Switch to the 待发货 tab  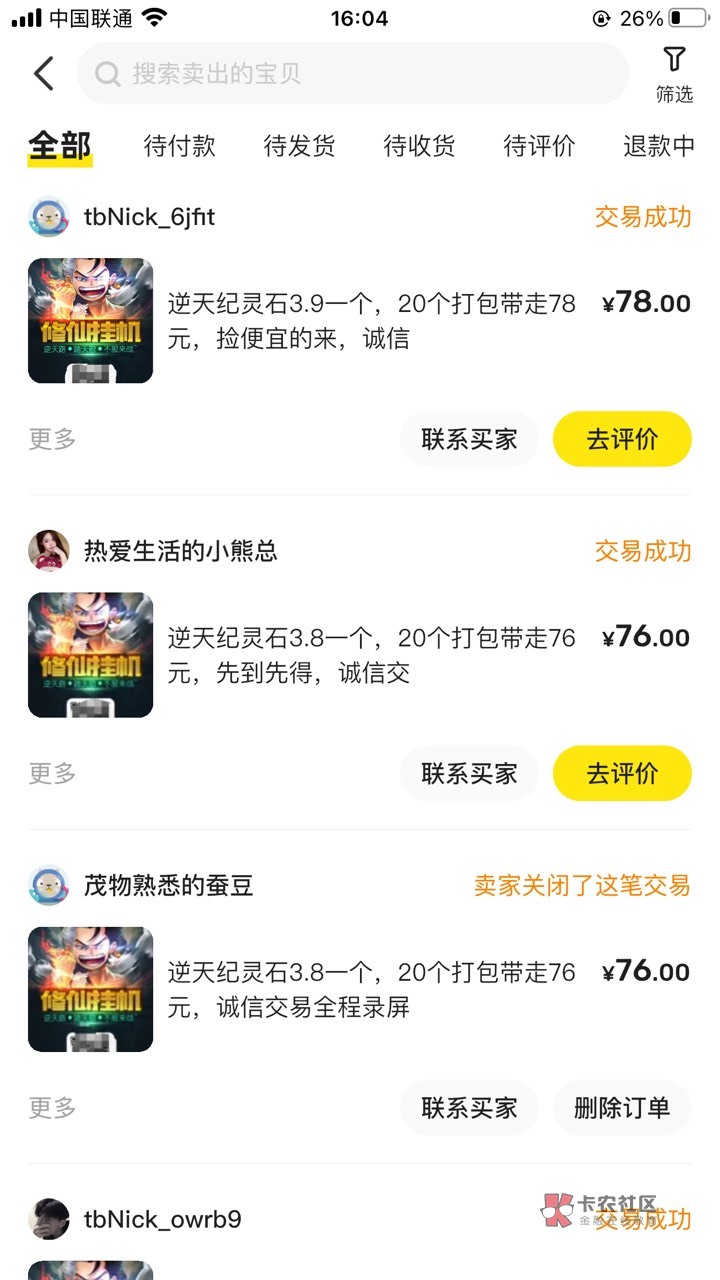(x=299, y=146)
